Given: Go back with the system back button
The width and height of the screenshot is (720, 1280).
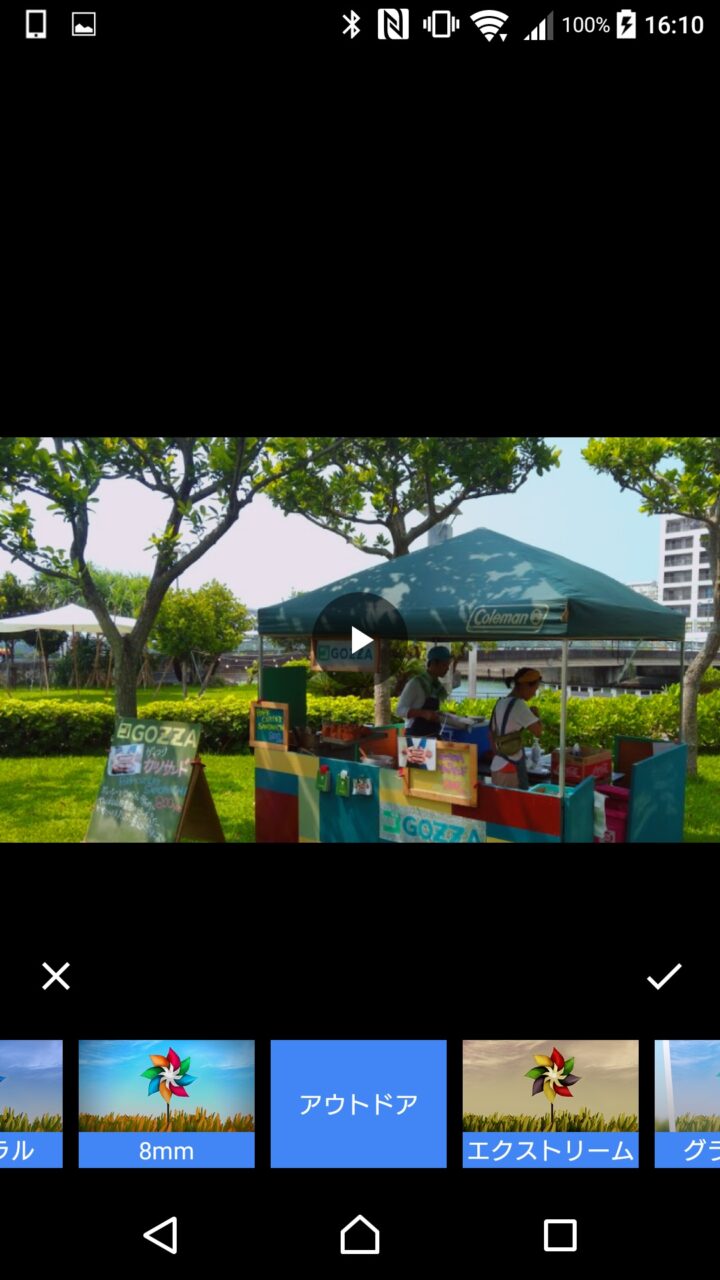Looking at the screenshot, I should click(x=160, y=1235).
